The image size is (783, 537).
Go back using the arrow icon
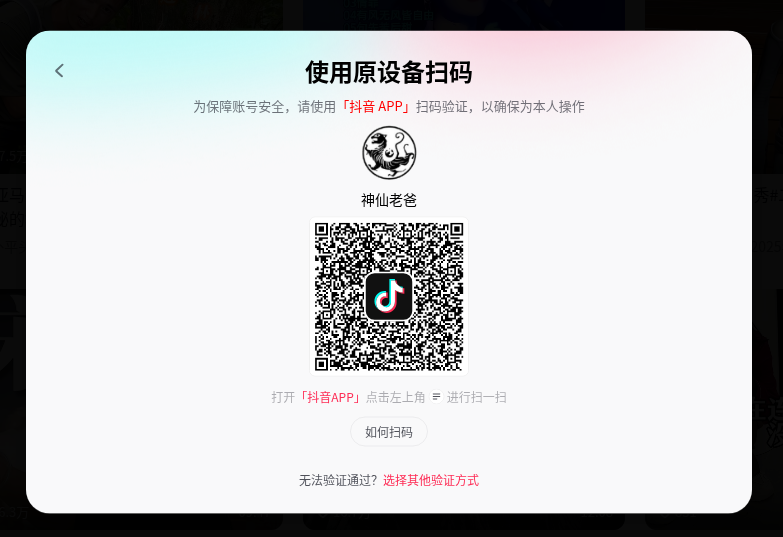point(59,70)
